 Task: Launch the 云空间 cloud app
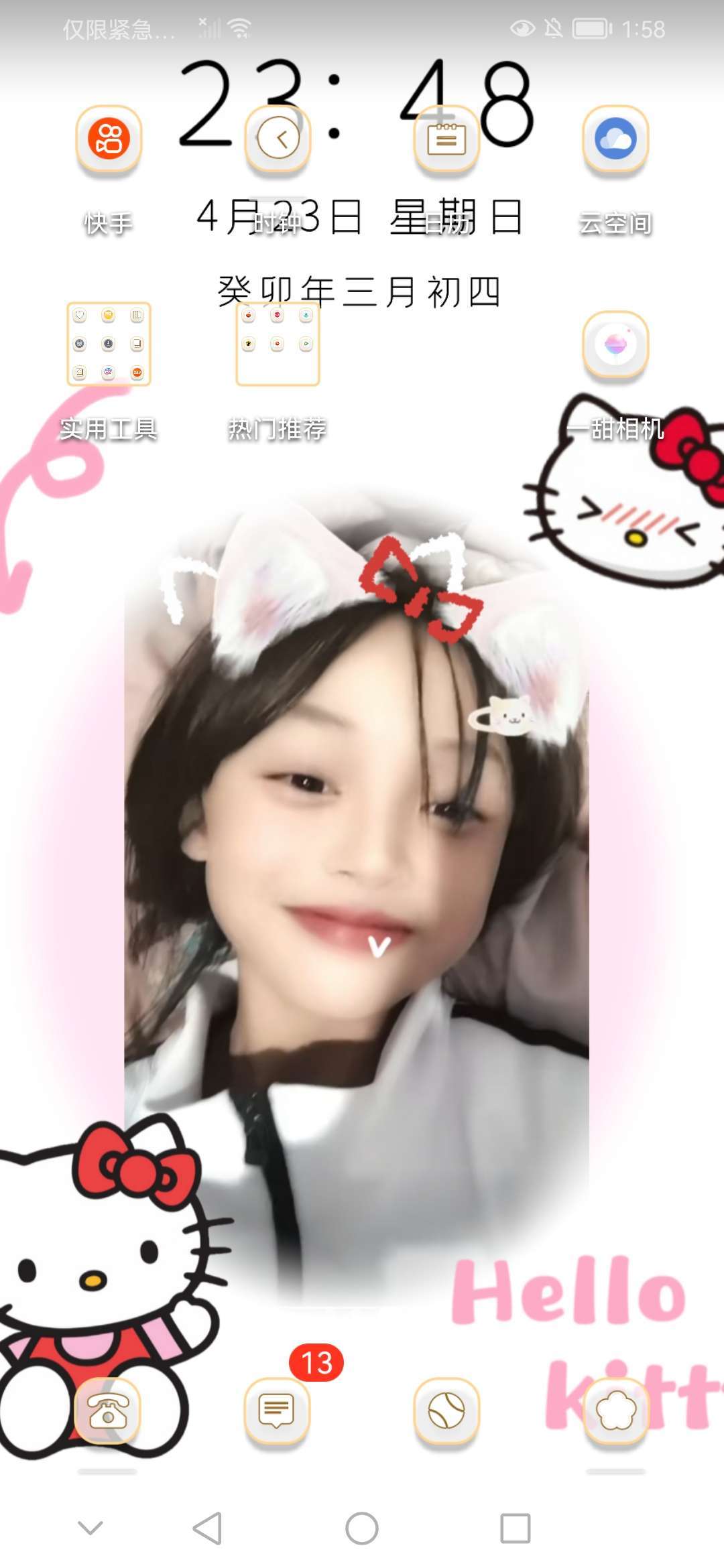[x=615, y=141]
